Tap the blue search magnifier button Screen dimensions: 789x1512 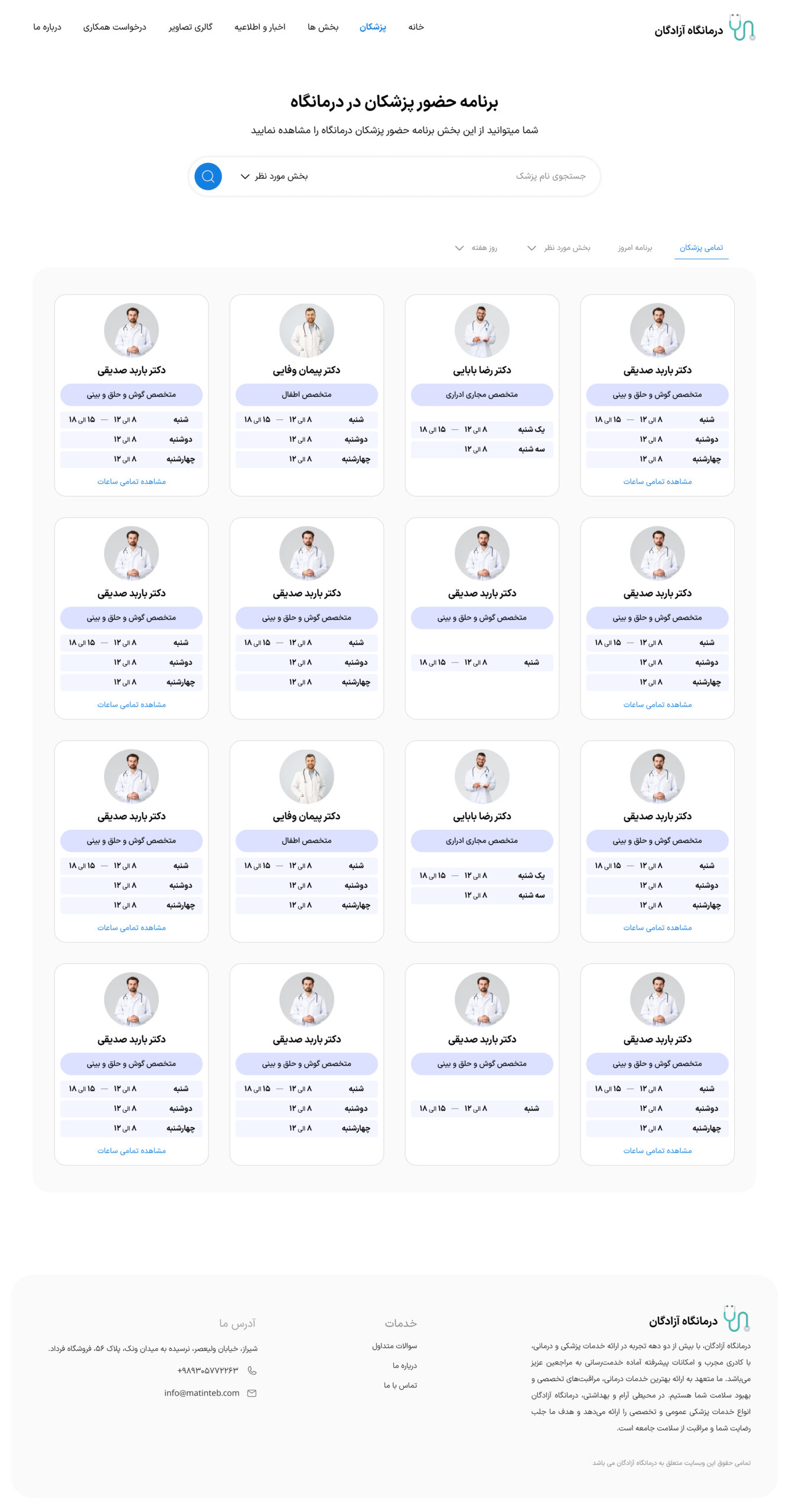[x=208, y=176]
